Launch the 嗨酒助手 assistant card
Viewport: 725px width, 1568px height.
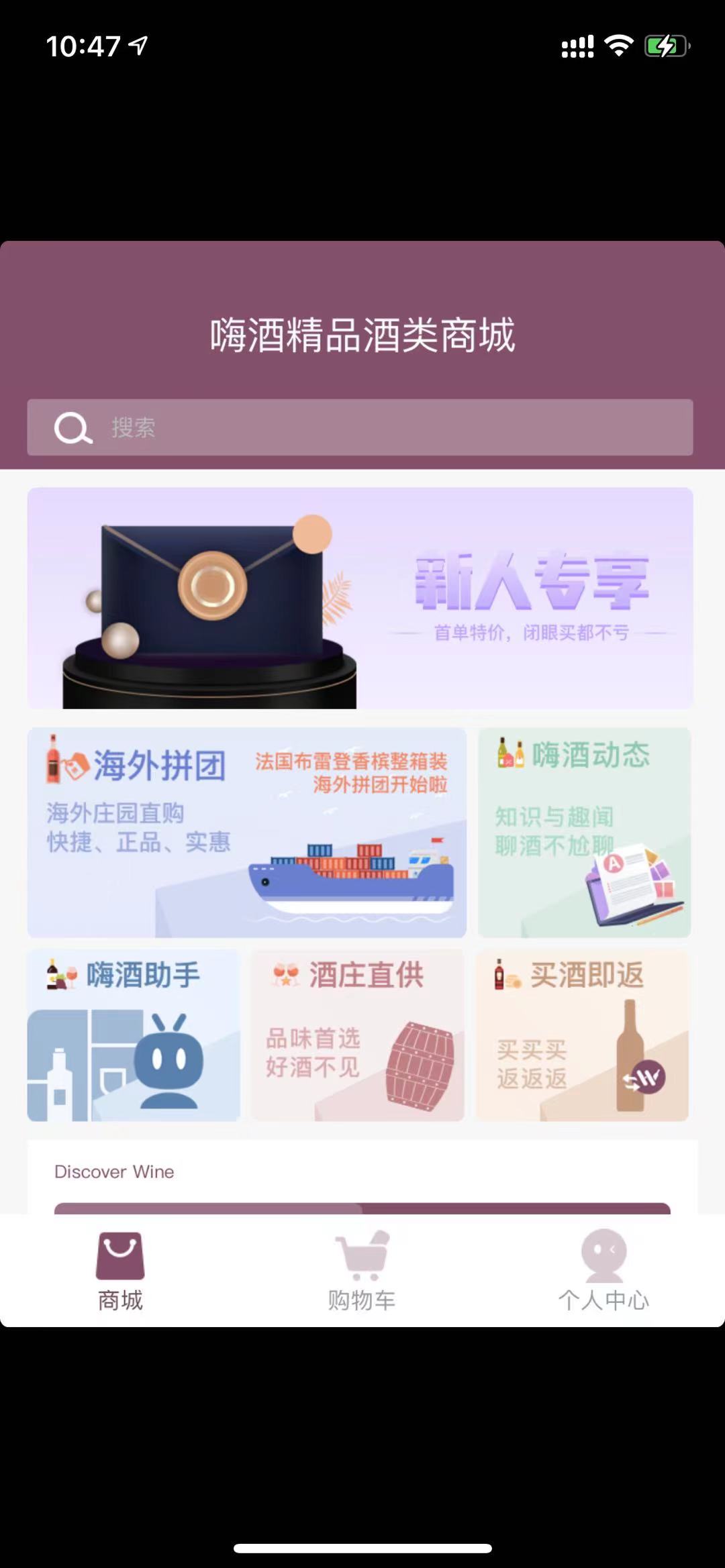point(134,1035)
